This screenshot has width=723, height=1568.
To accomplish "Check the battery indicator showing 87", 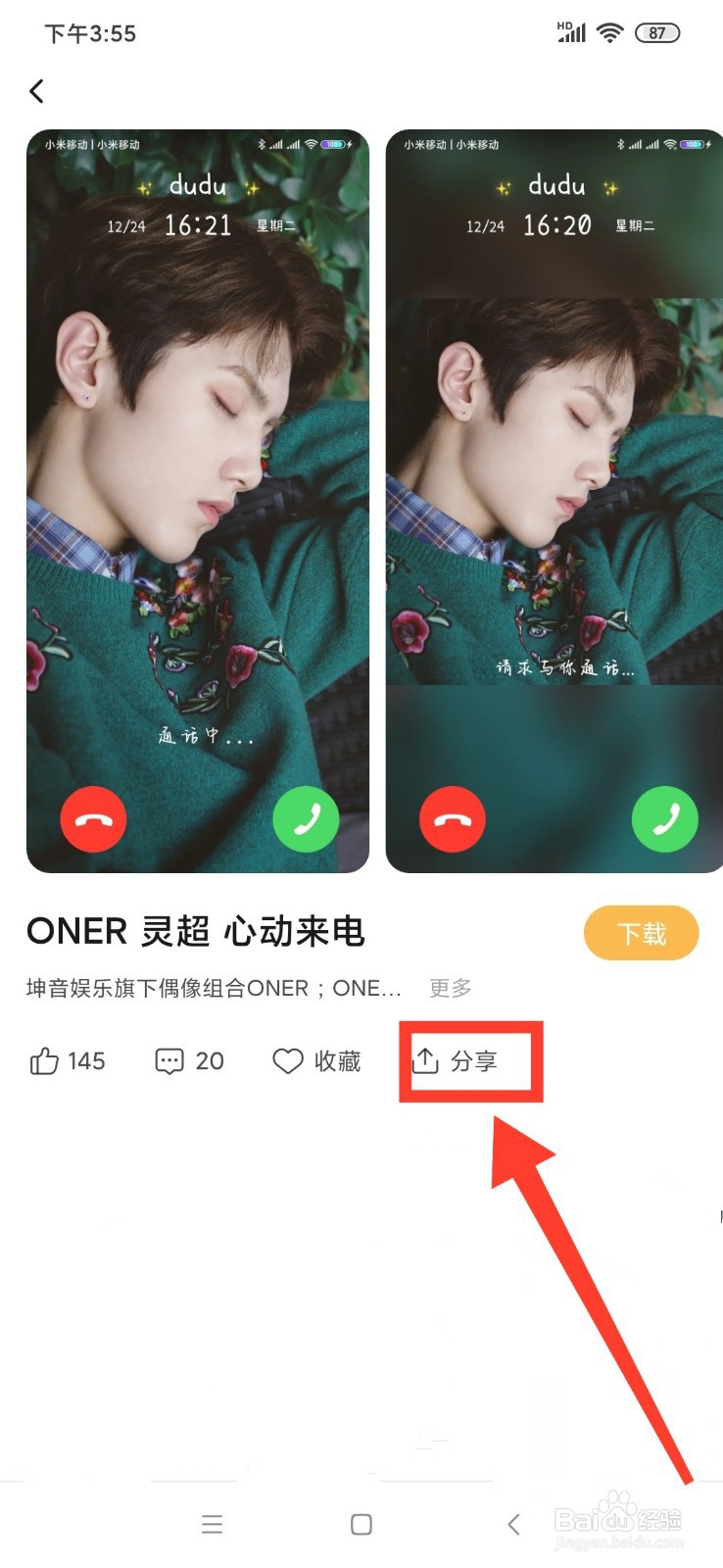I will tap(658, 32).
